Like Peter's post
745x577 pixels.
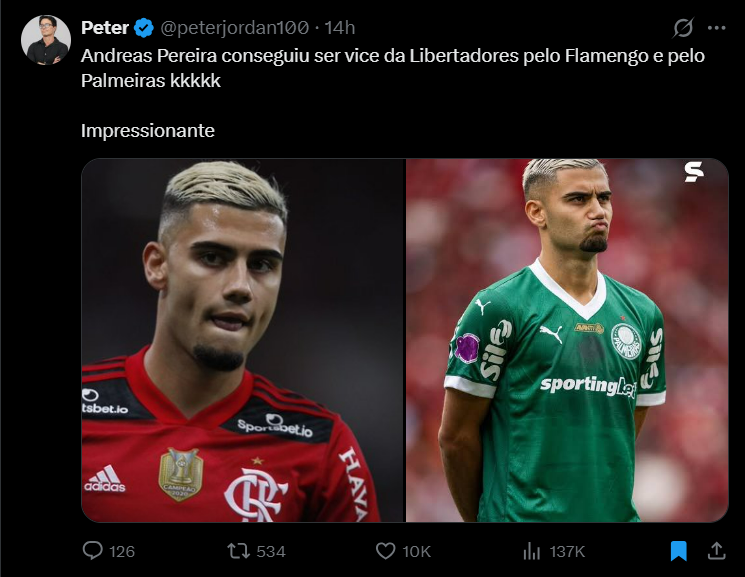click(386, 551)
